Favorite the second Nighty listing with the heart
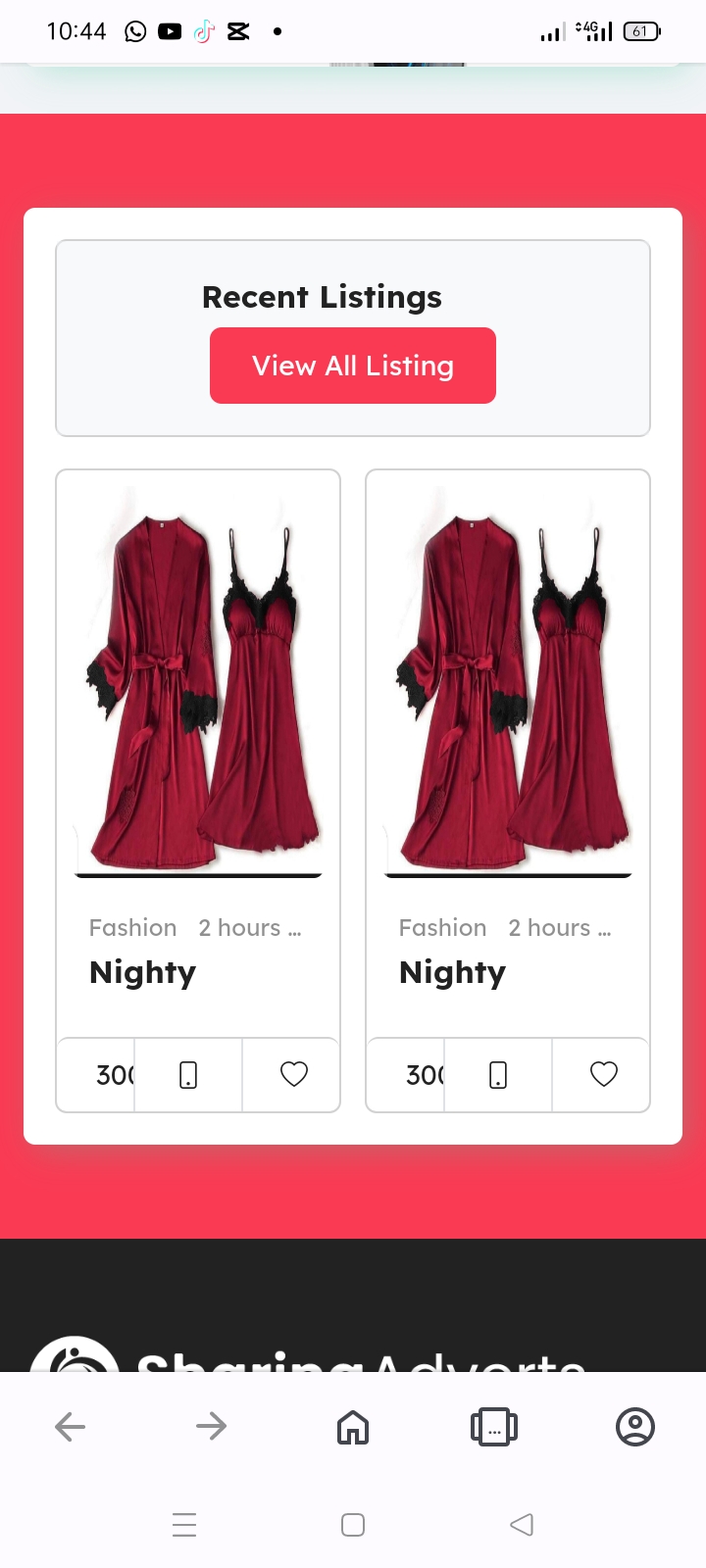 pos(604,1075)
